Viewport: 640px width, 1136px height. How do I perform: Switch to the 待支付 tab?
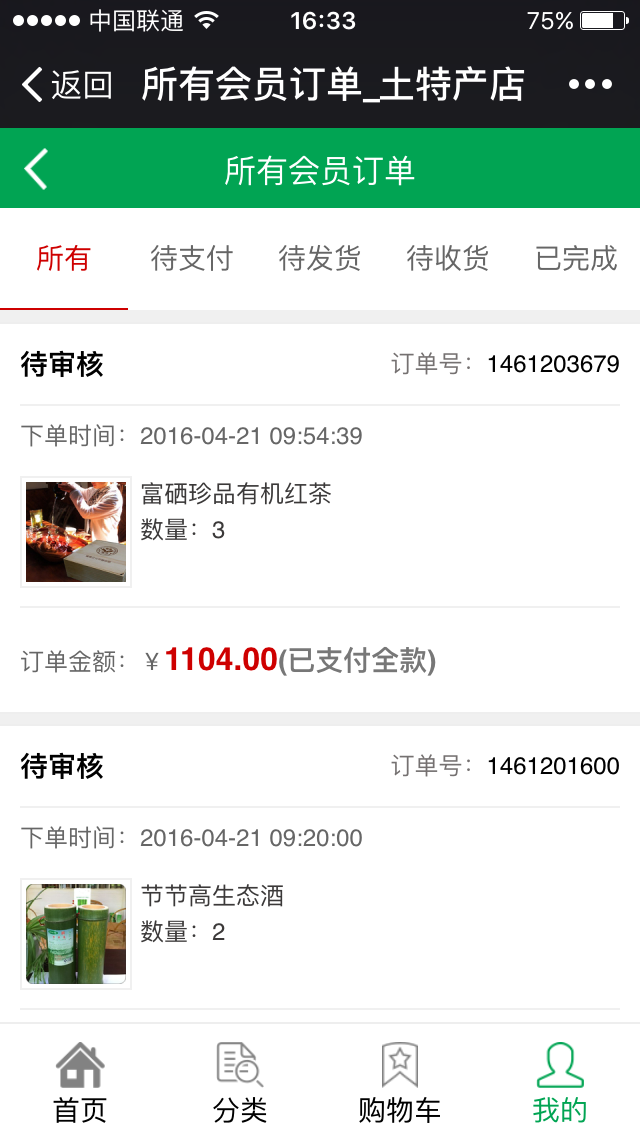[191, 259]
